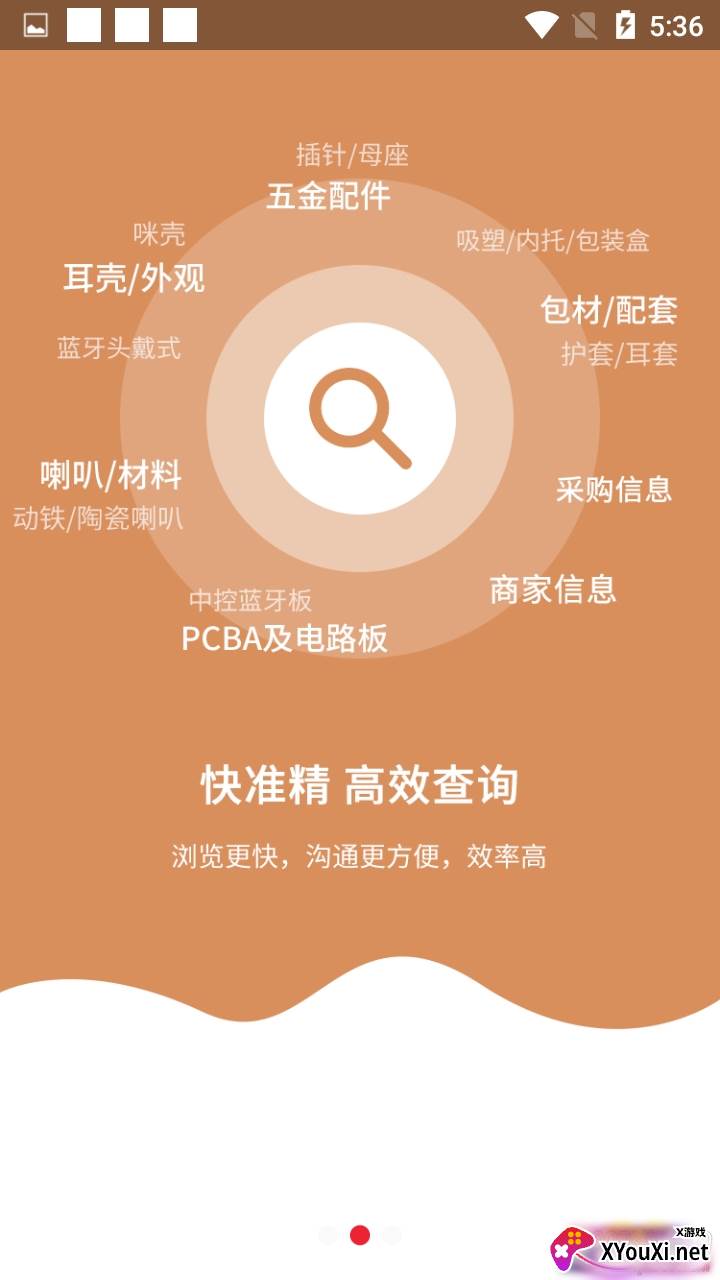The image size is (720, 1280).
Task: Select the 耳壳/外观 category
Action: click(133, 281)
